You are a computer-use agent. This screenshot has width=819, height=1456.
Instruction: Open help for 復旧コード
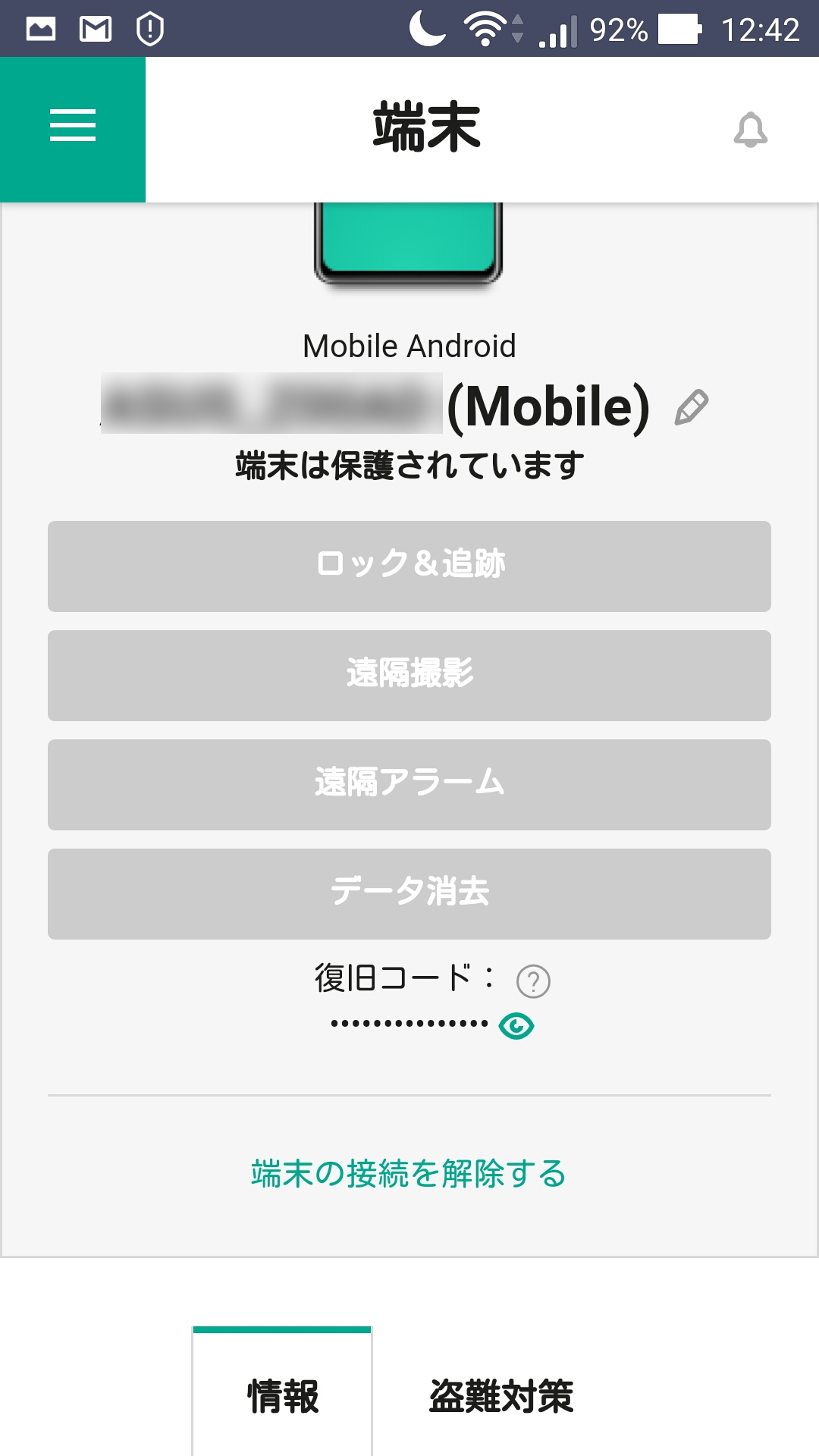point(533,981)
